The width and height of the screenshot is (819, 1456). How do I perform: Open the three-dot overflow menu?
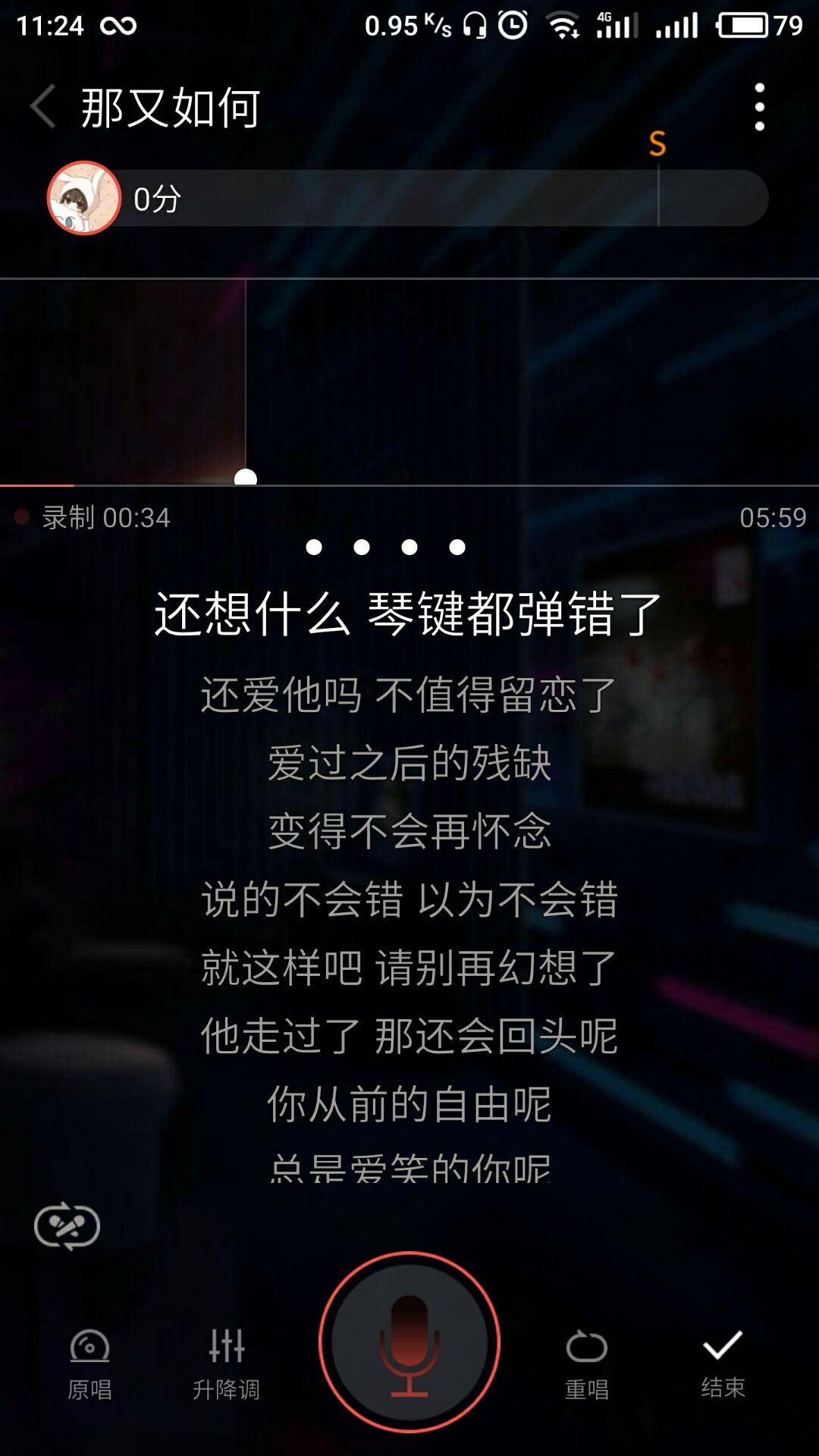759,107
